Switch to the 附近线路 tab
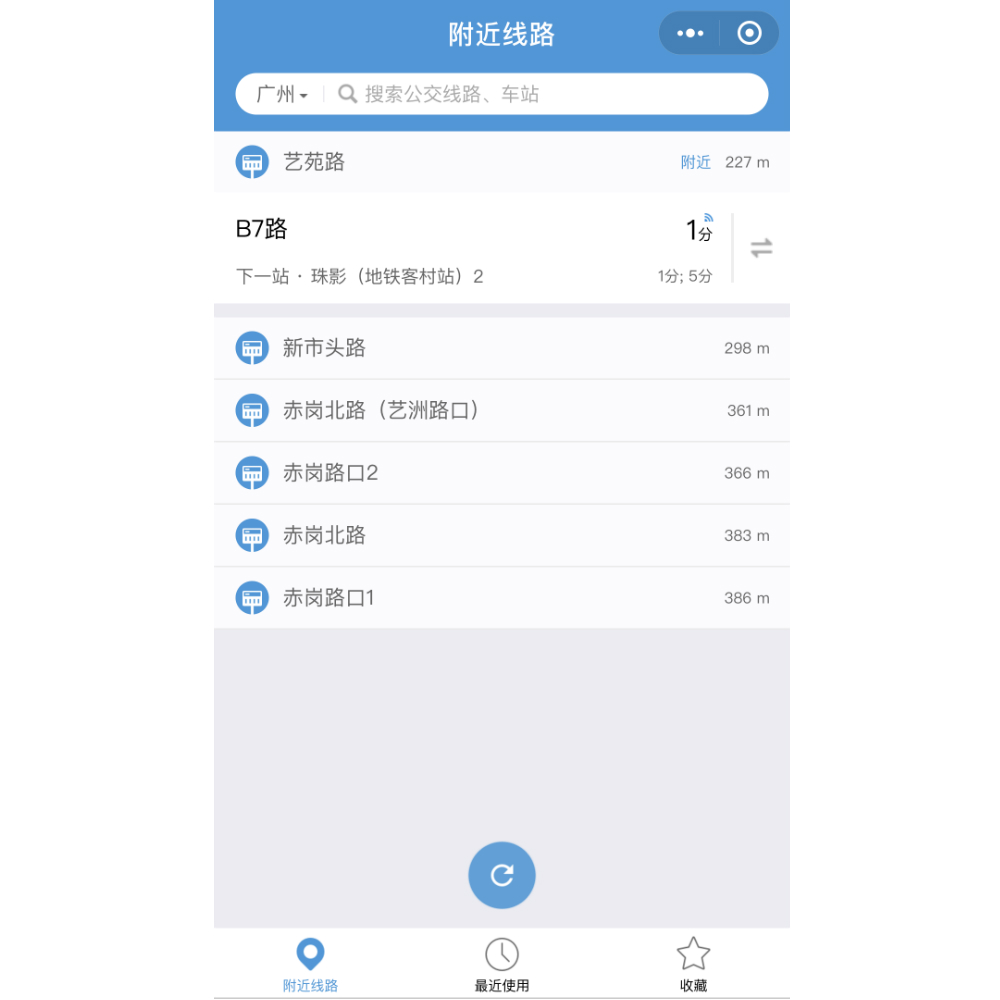Screen dimensions: 1000x1000 (310, 965)
